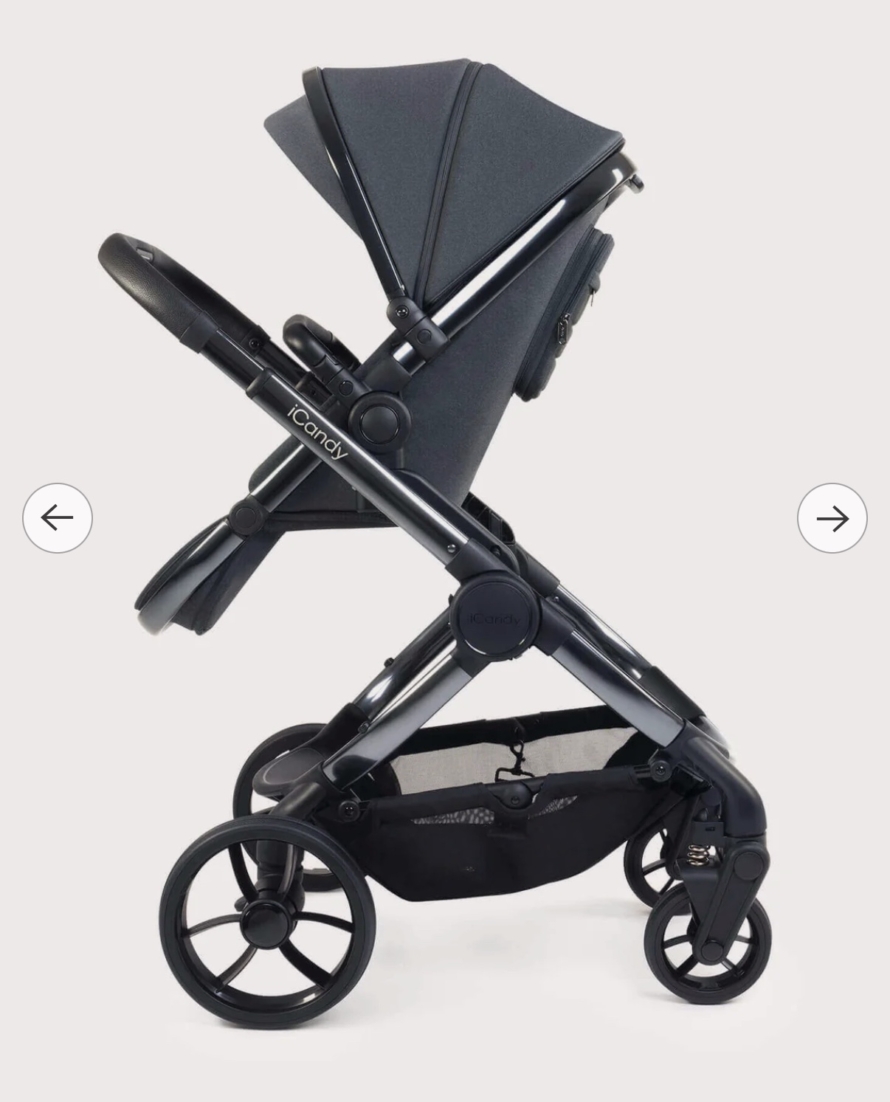
Task: Go to the previous product image
Action: click(57, 518)
